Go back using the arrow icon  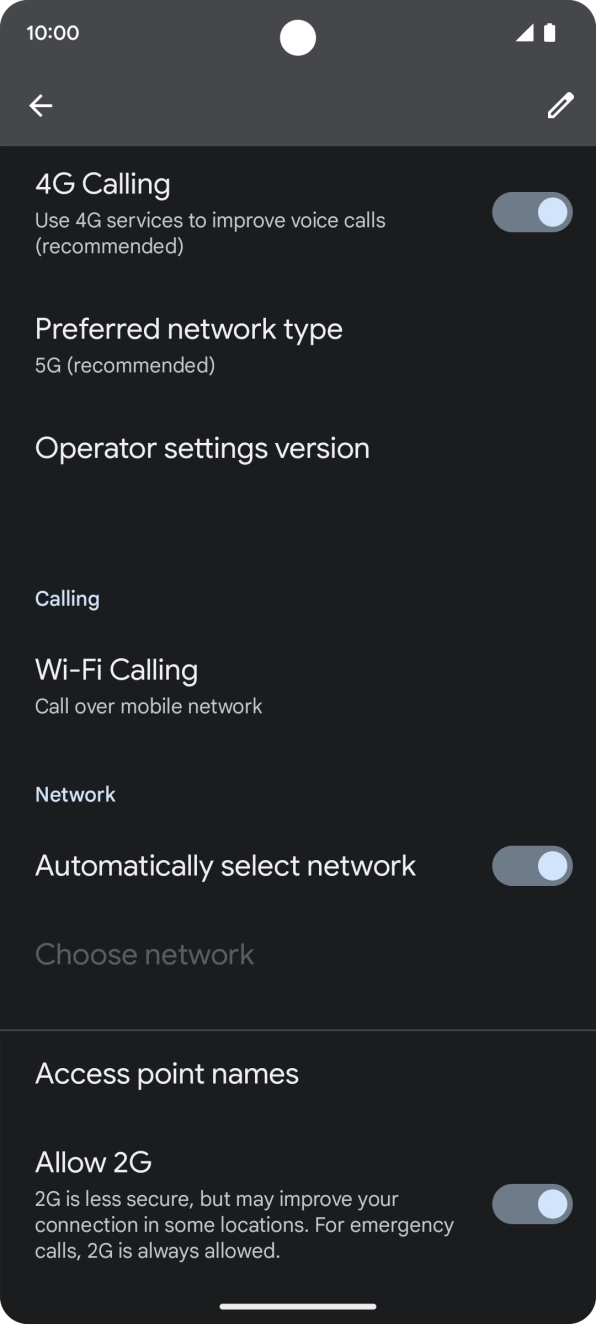(41, 106)
